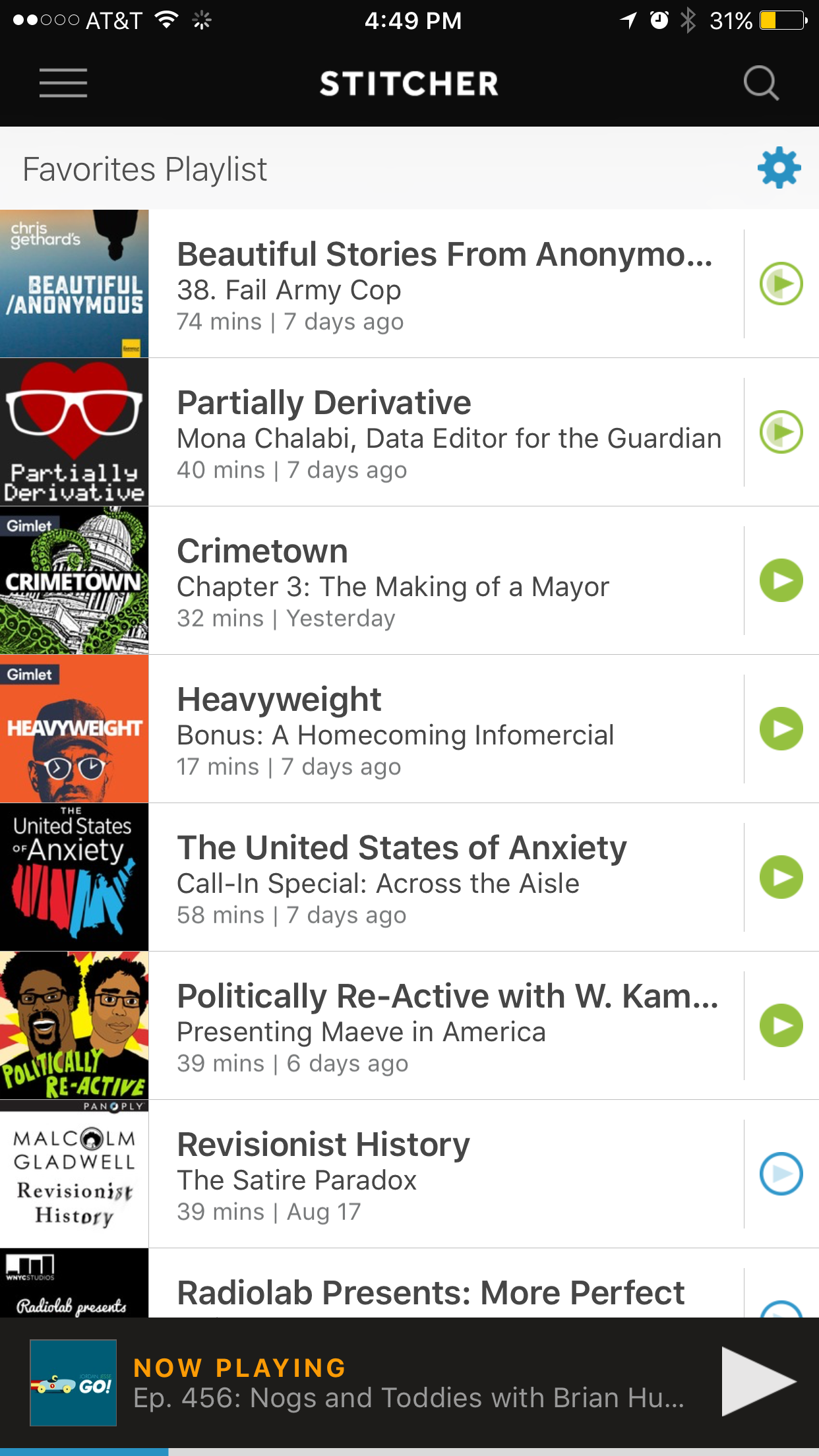Image resolution: width=819 pixels, height=1456 pixels.
Task: Play Heavyweight bonus episode
Action: coord(781,729)
